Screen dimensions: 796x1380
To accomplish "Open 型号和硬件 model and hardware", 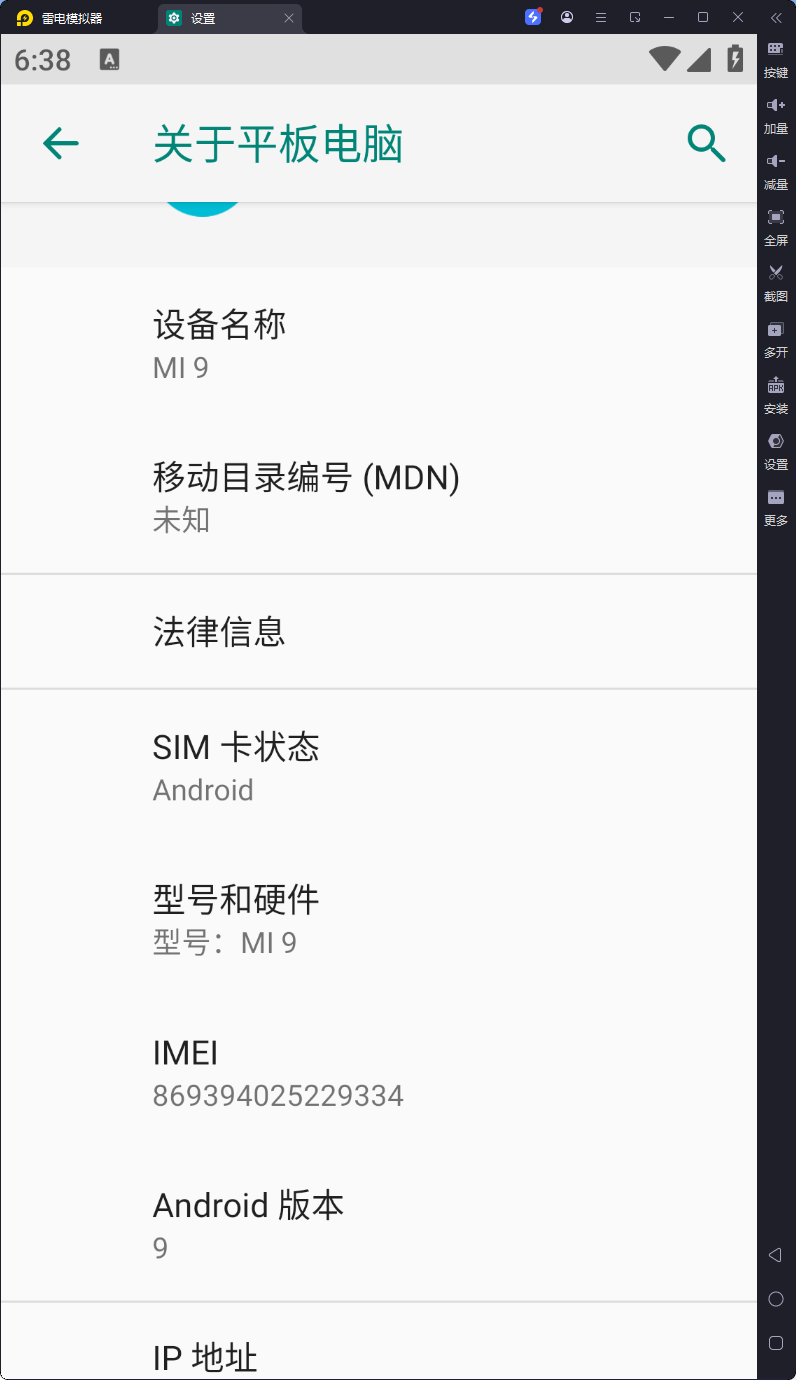I will point(378,919).
